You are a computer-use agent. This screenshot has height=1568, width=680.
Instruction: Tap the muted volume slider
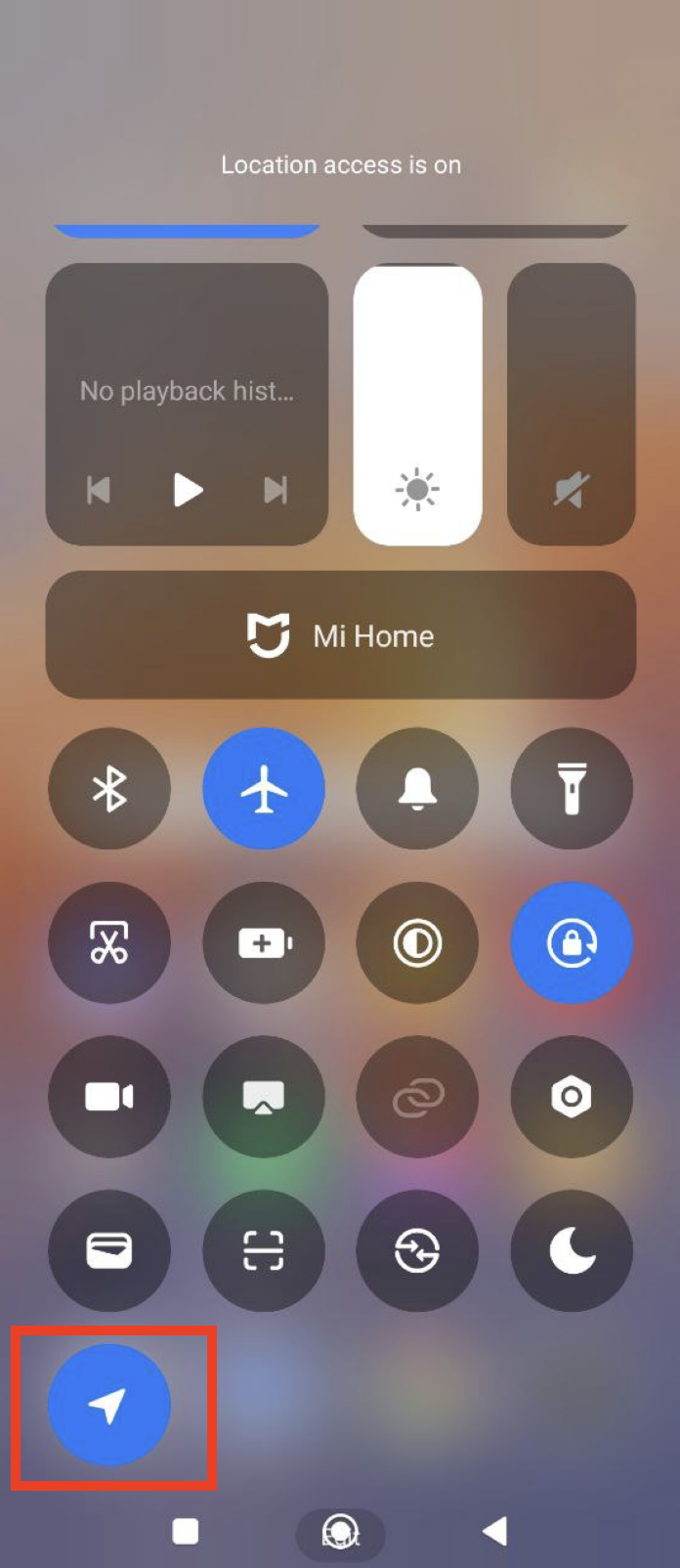coord(572,405)
